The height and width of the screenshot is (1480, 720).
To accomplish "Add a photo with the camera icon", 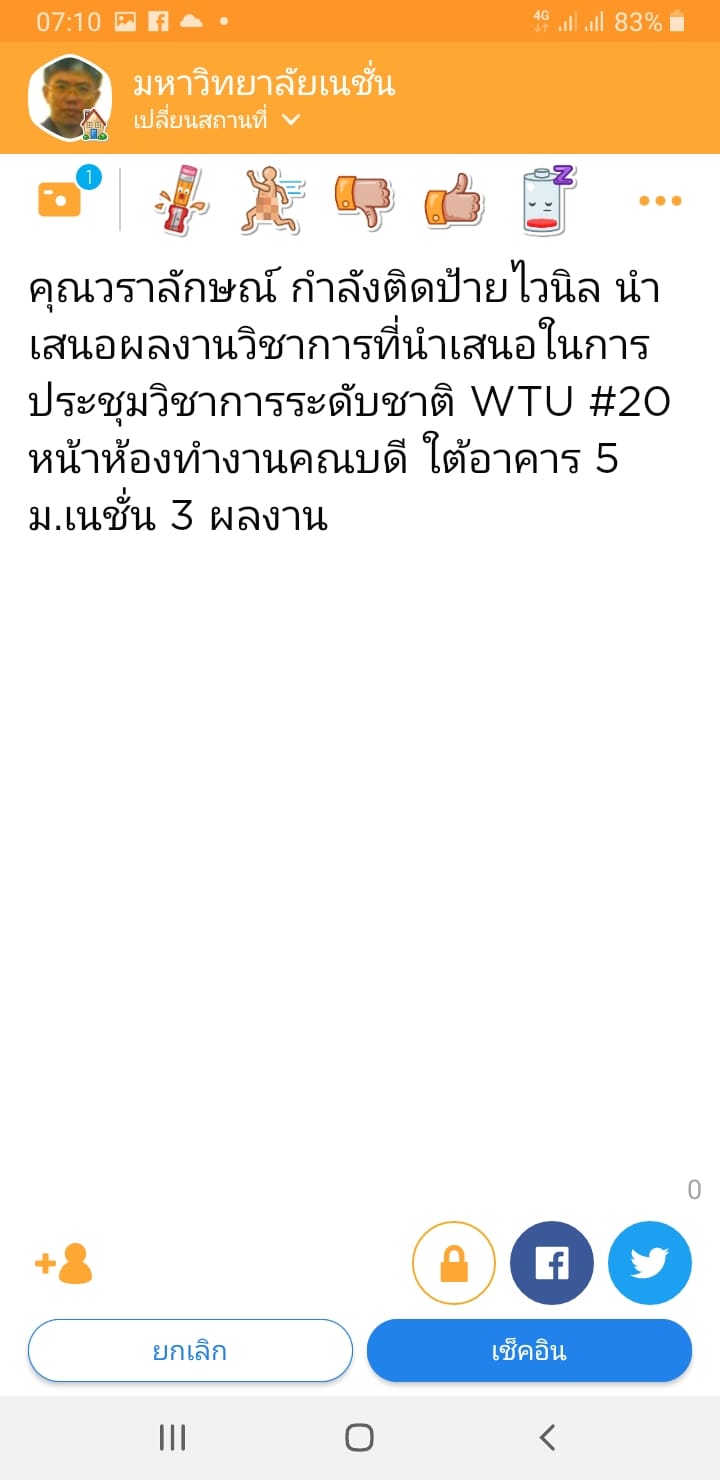I will (x=60, y=199).
